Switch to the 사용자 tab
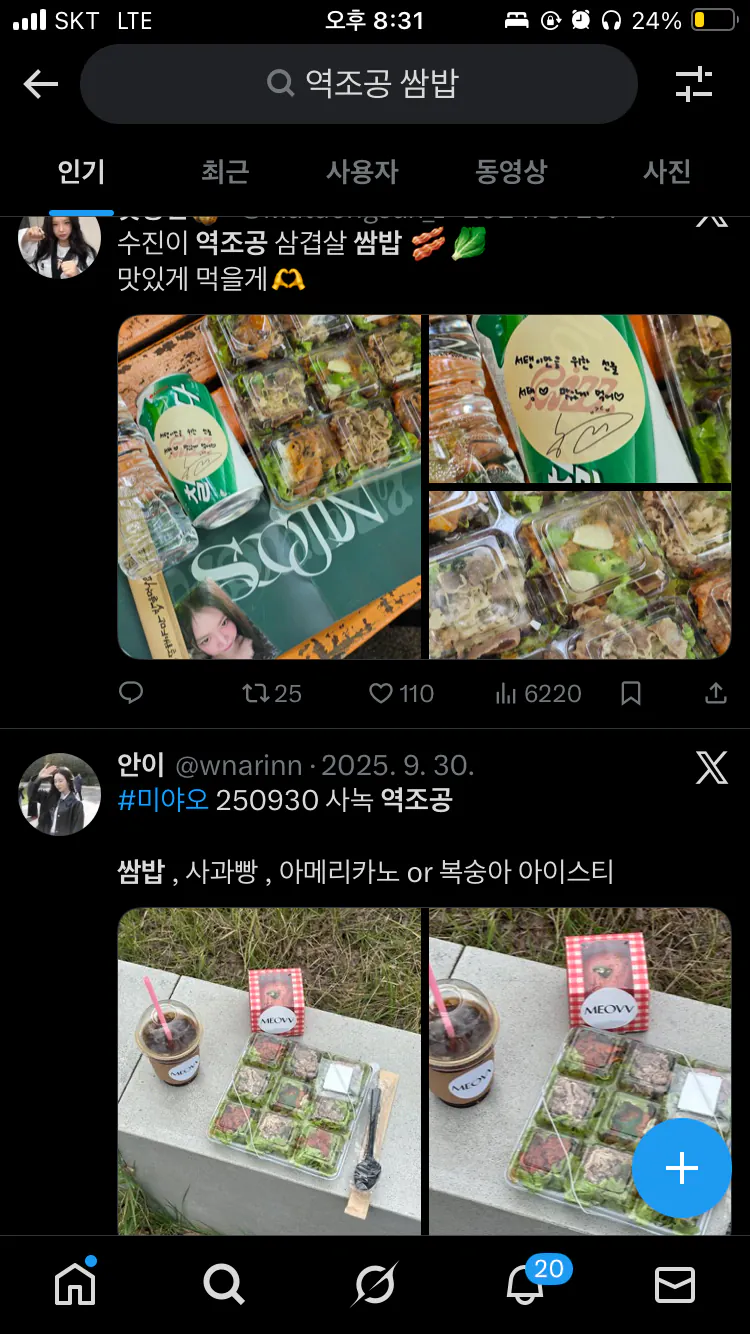The image size is (750, 1334). point(362,171)
